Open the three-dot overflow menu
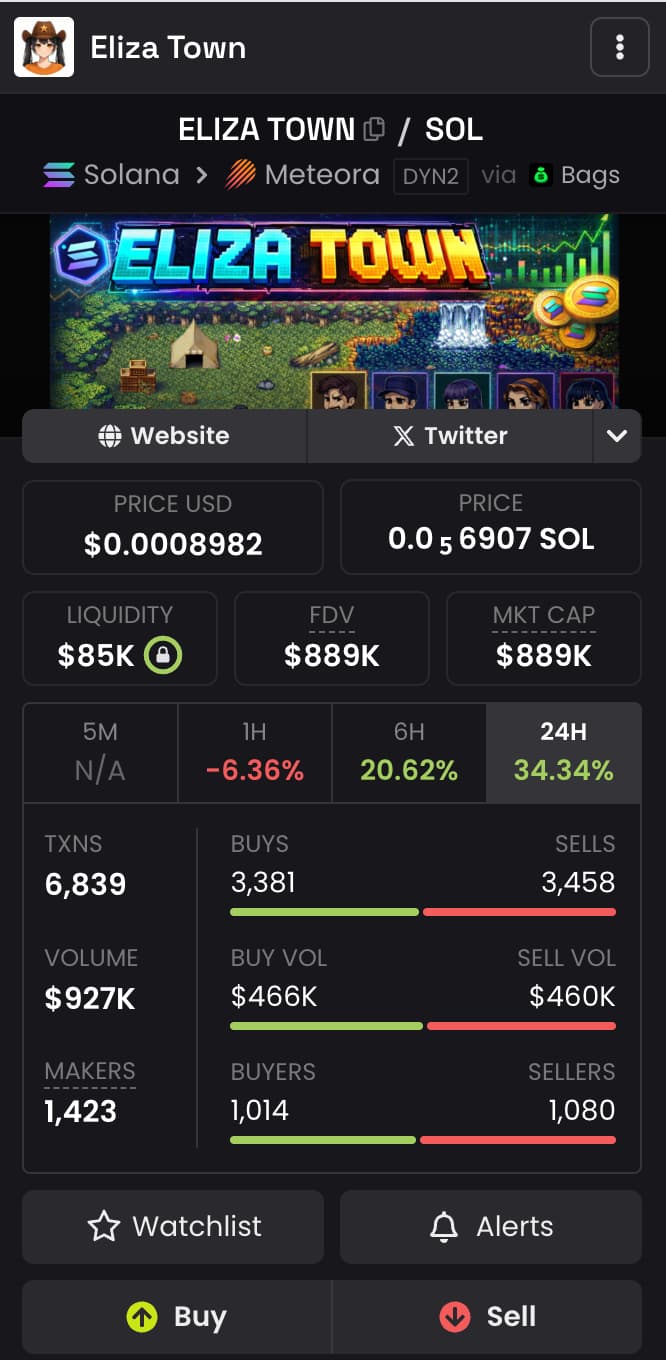Viewport: 666px width, 1360px height. pyautogui.click(x=620, y=47)
